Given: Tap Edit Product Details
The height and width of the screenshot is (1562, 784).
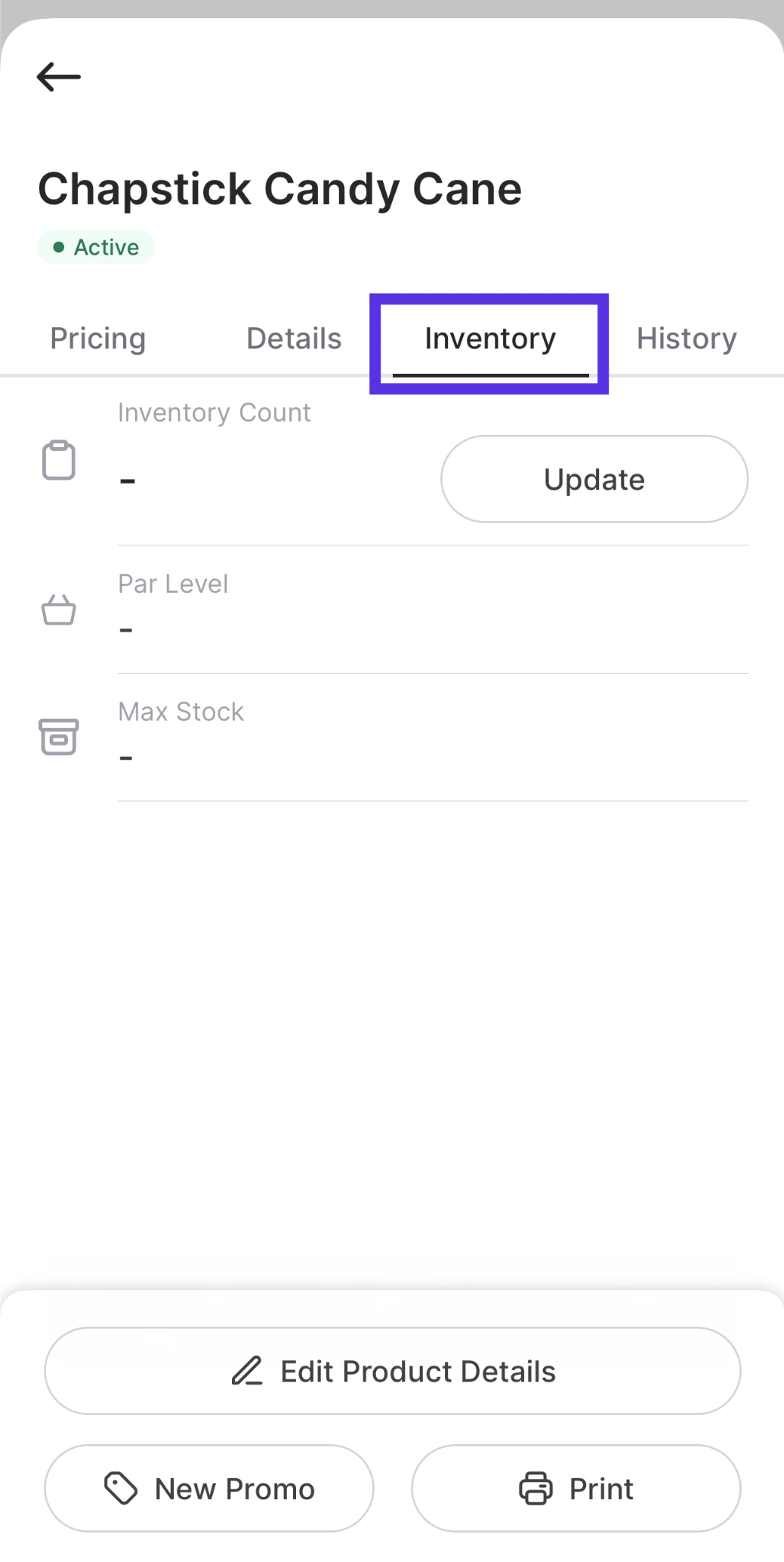Looking at the screenshot, I should (392, 1371).
